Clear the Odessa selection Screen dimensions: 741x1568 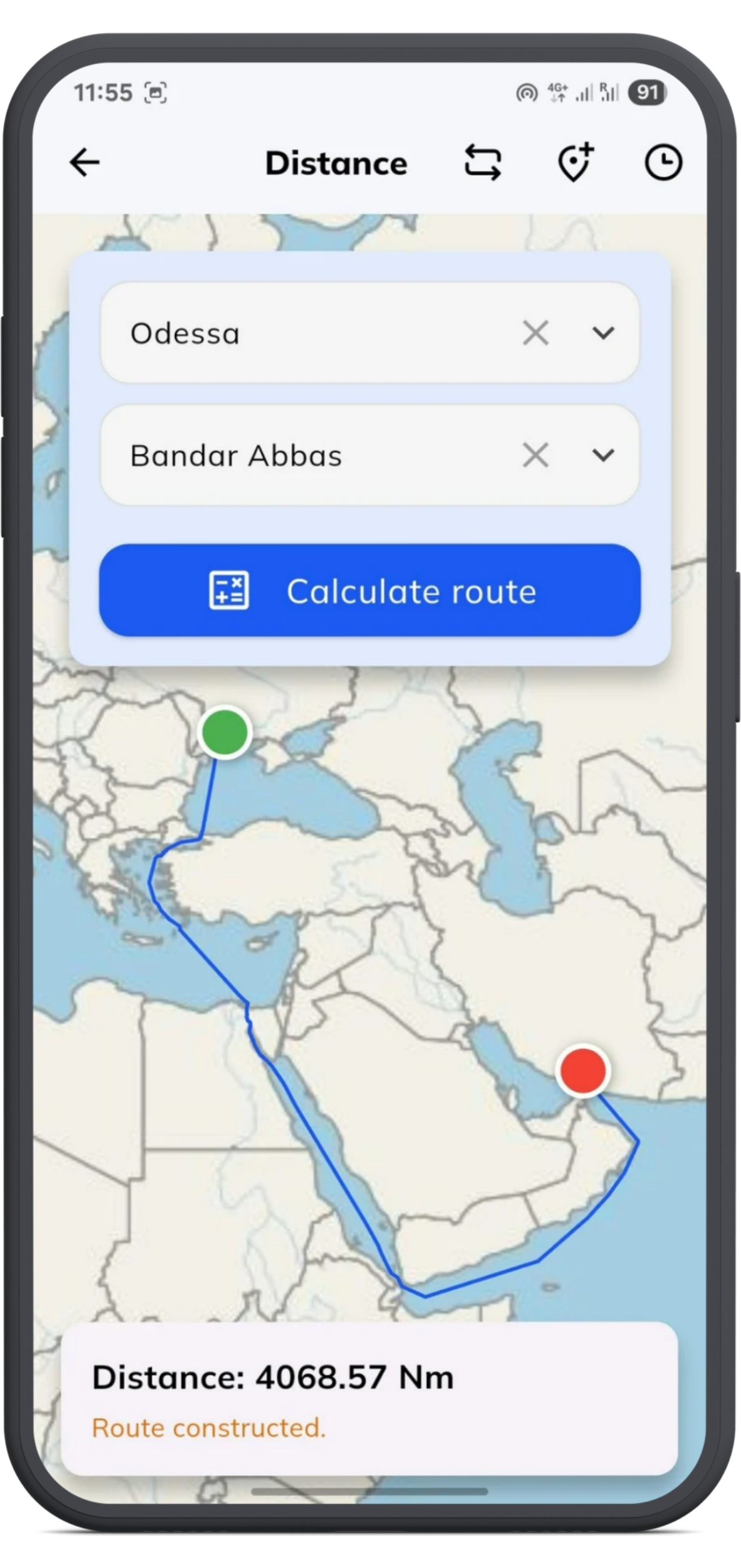[536, 333]
